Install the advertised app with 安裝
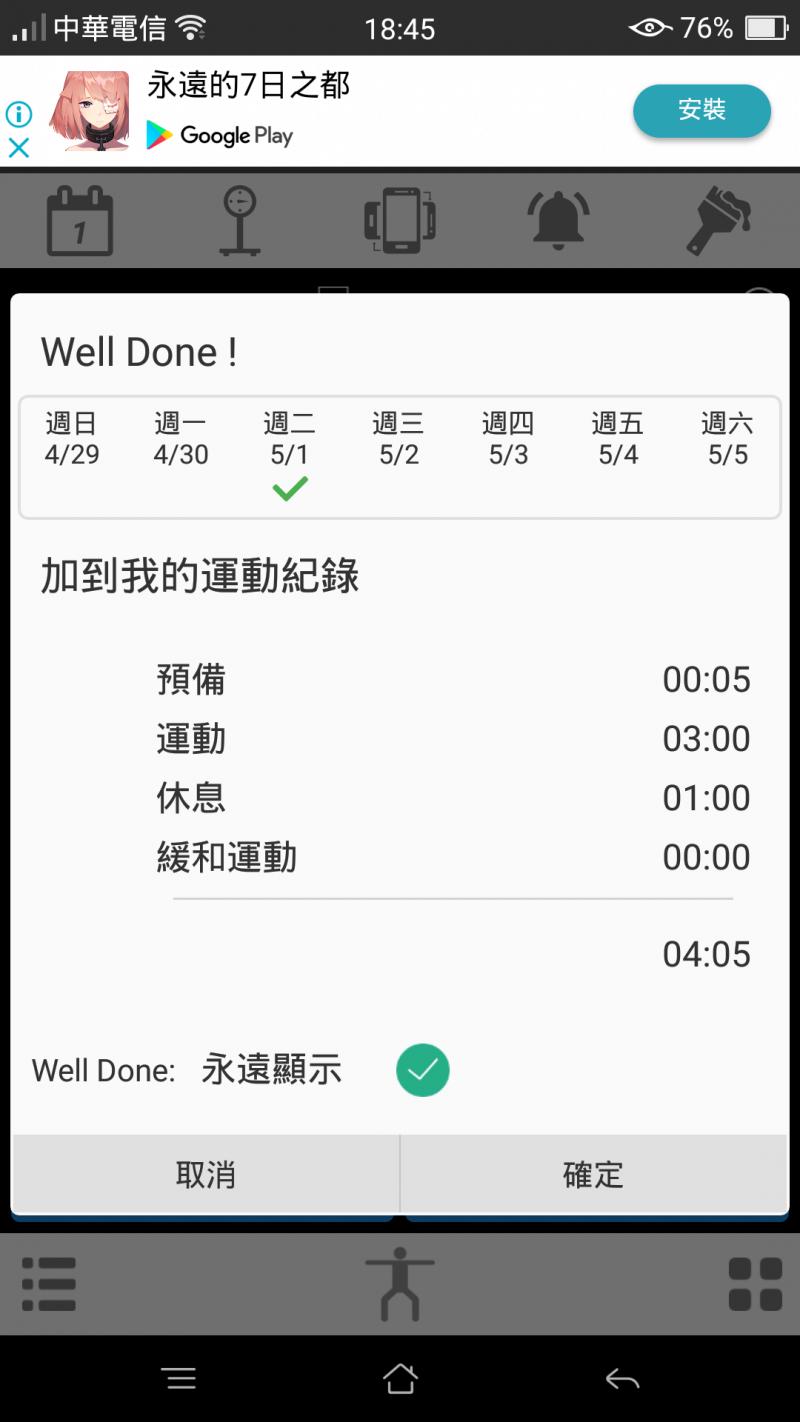The height and width of the screenshot is (1422, 800). coord(701,110)
